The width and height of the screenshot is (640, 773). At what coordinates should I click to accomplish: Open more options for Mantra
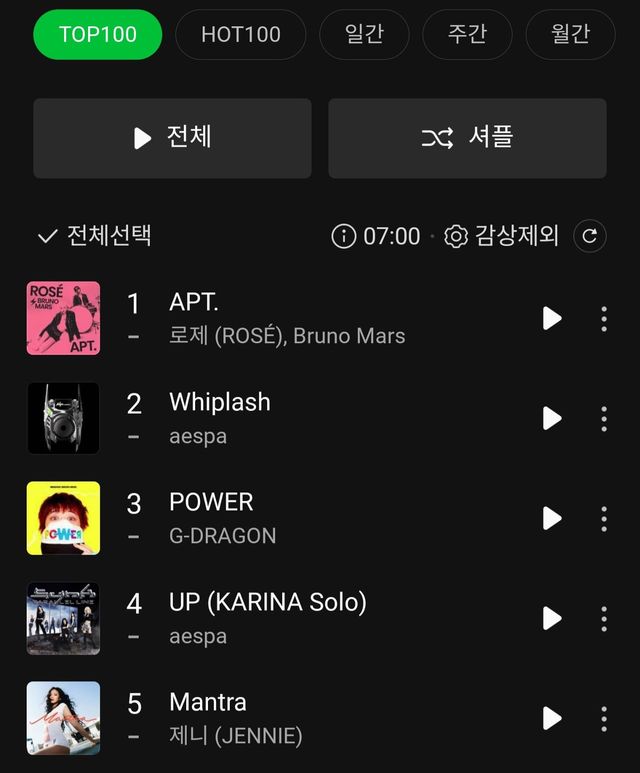click(603, 718)
